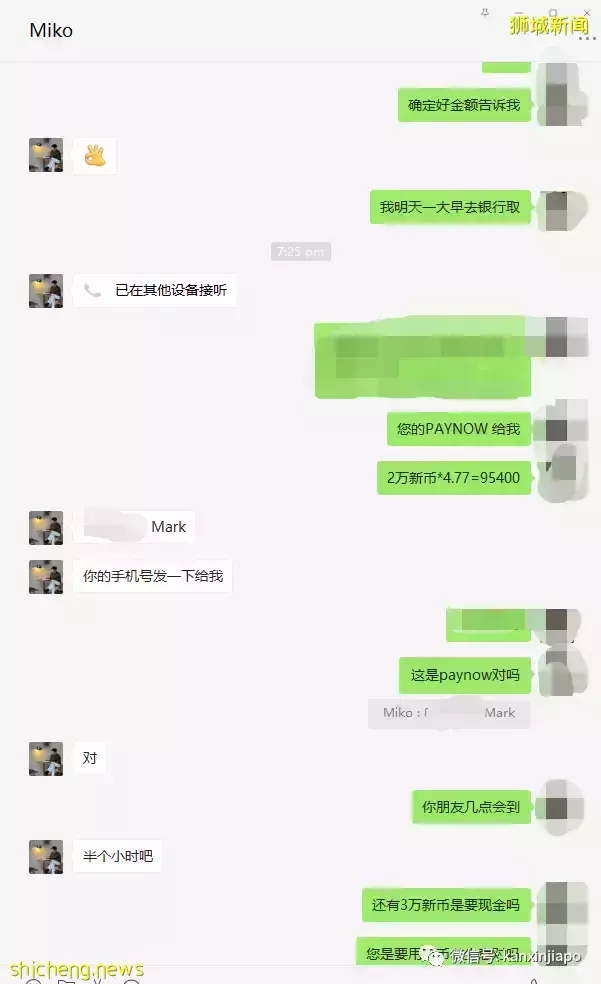This screenshot has width=601, height=984.
Task: Open Miko's avatar beside the OK emoji
Action: click(46, 155)
